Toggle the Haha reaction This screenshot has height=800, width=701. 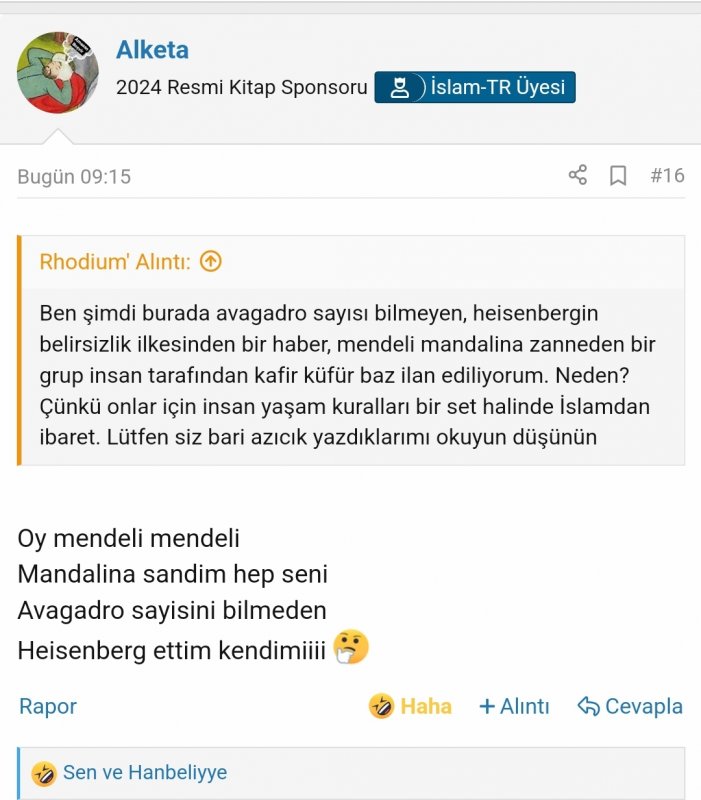click(410, 706)
